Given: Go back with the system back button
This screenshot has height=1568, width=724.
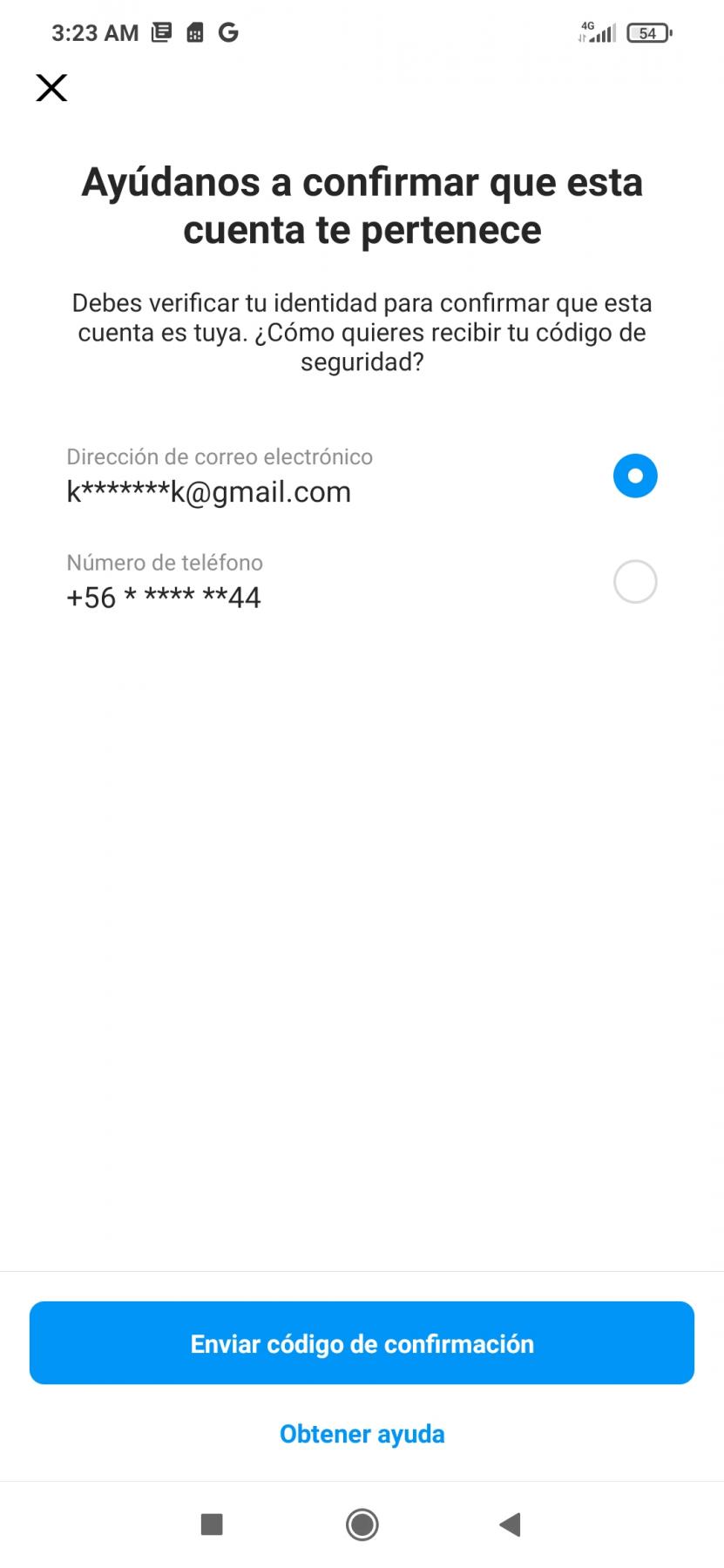Looking at the screenshot, I should (x=510, y=1524).
